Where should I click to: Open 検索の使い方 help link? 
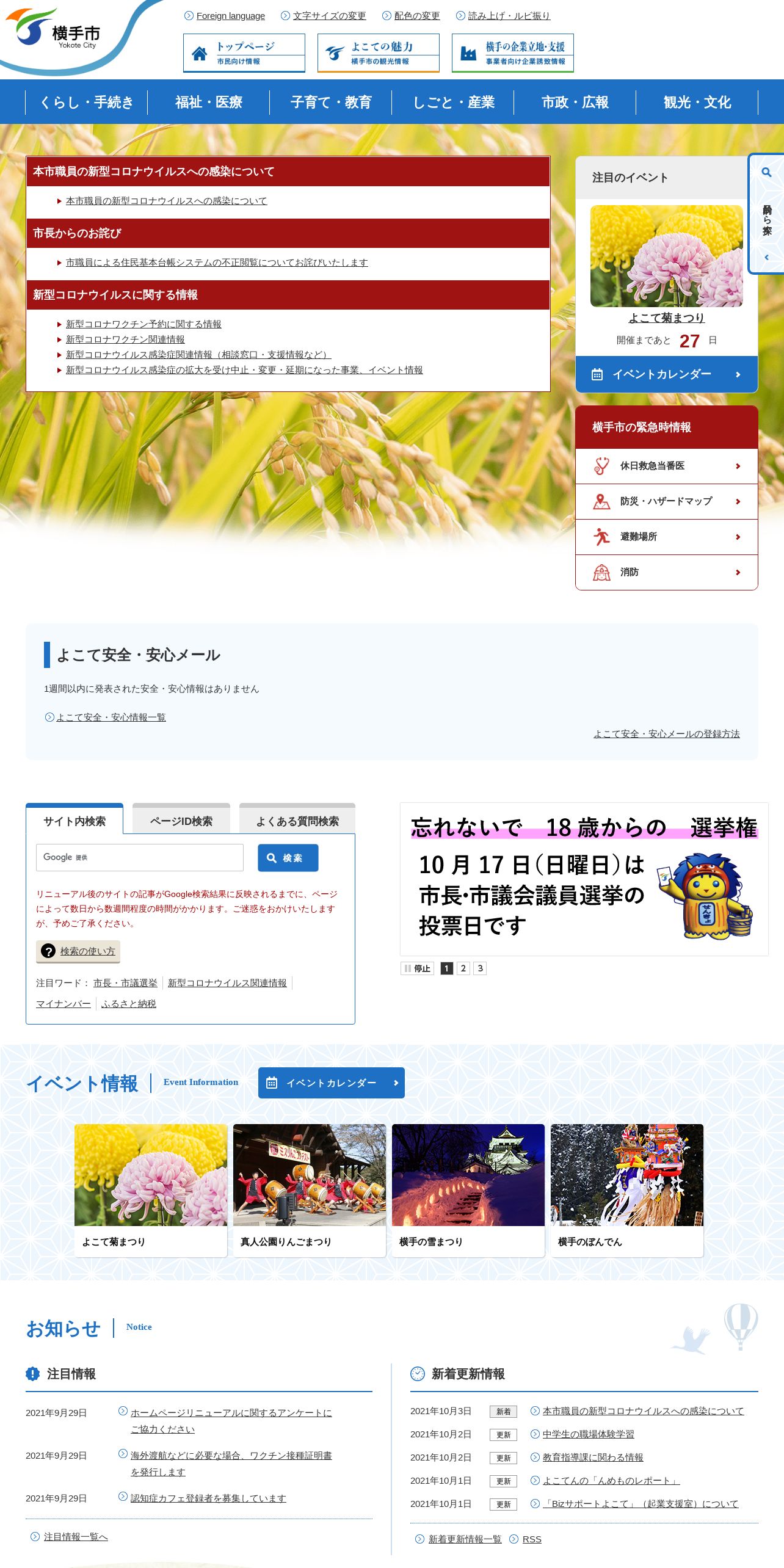click(x=78, y=951)
